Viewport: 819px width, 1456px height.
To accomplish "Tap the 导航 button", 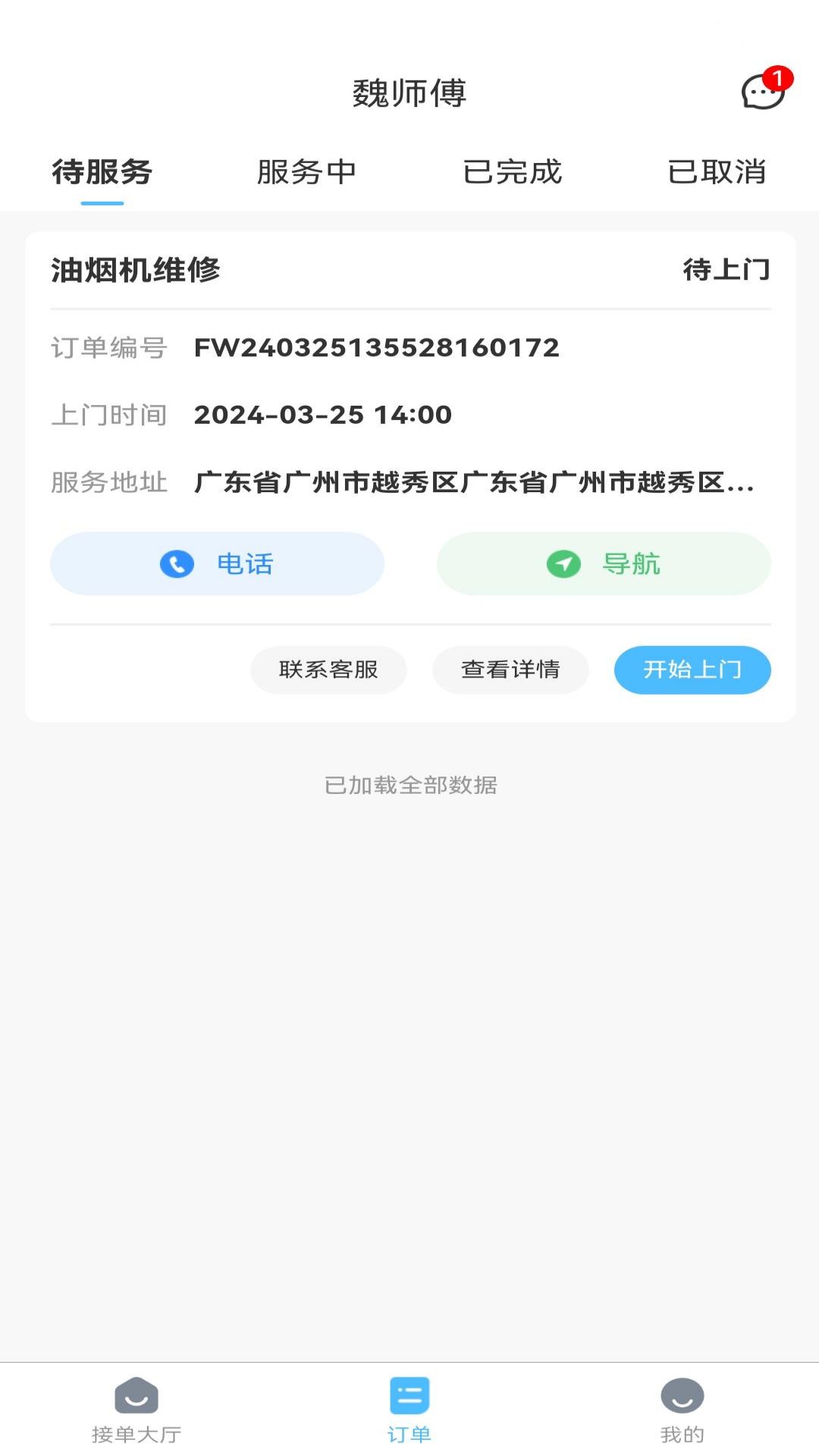I will pyautogui.click(x=604, y=563).
